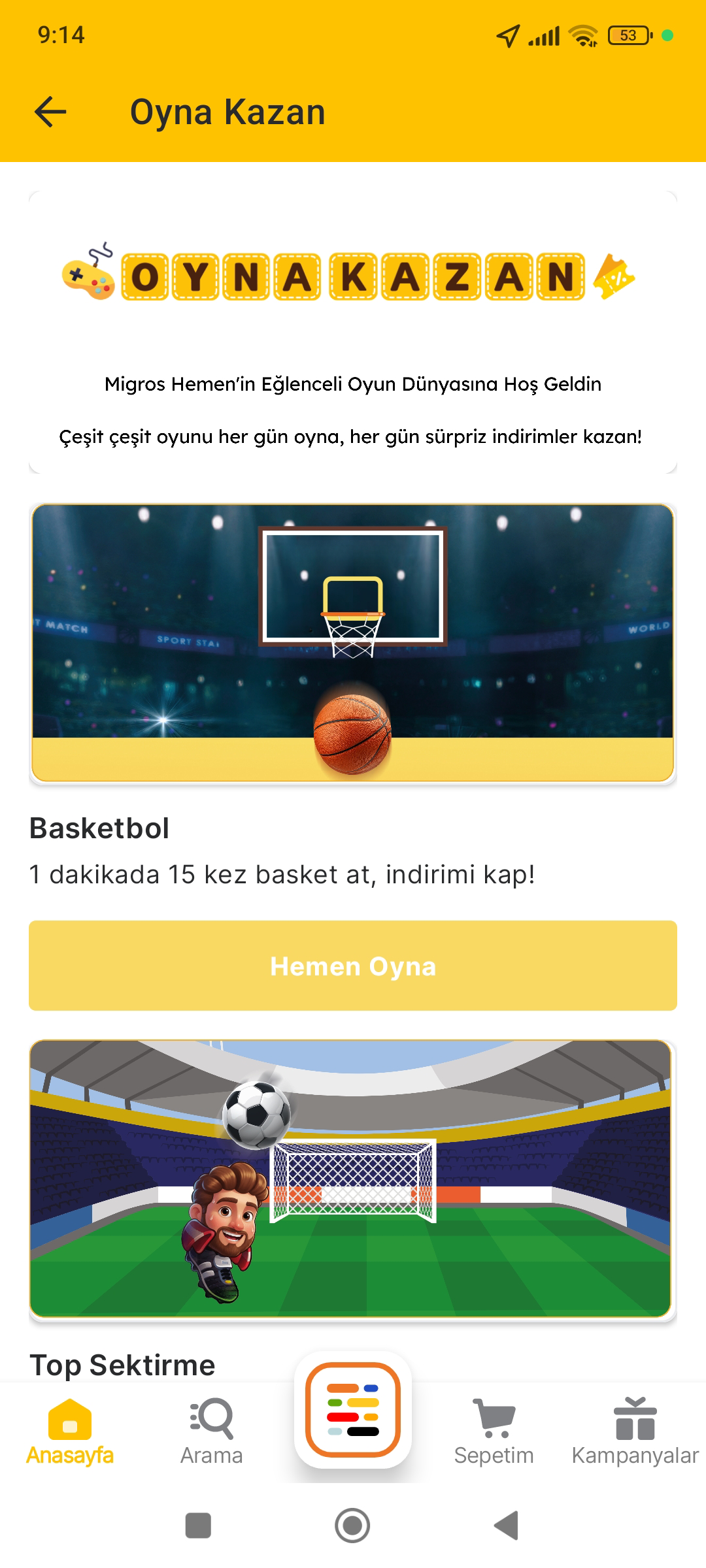706x1568 pixels.
Task: Open the Basketbol game banner
Action: click(x=353, y=644)
